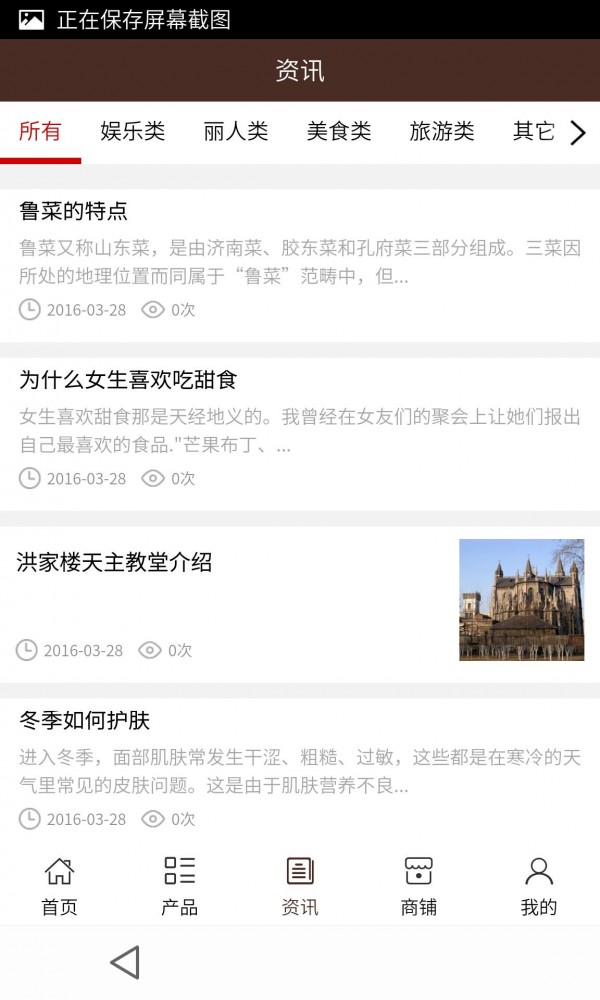Image resolution: width=600 pixels, height=1000 pixels.
Task: Switch to the 娱乐类 category tab
Action: click(x=132, y=131)
